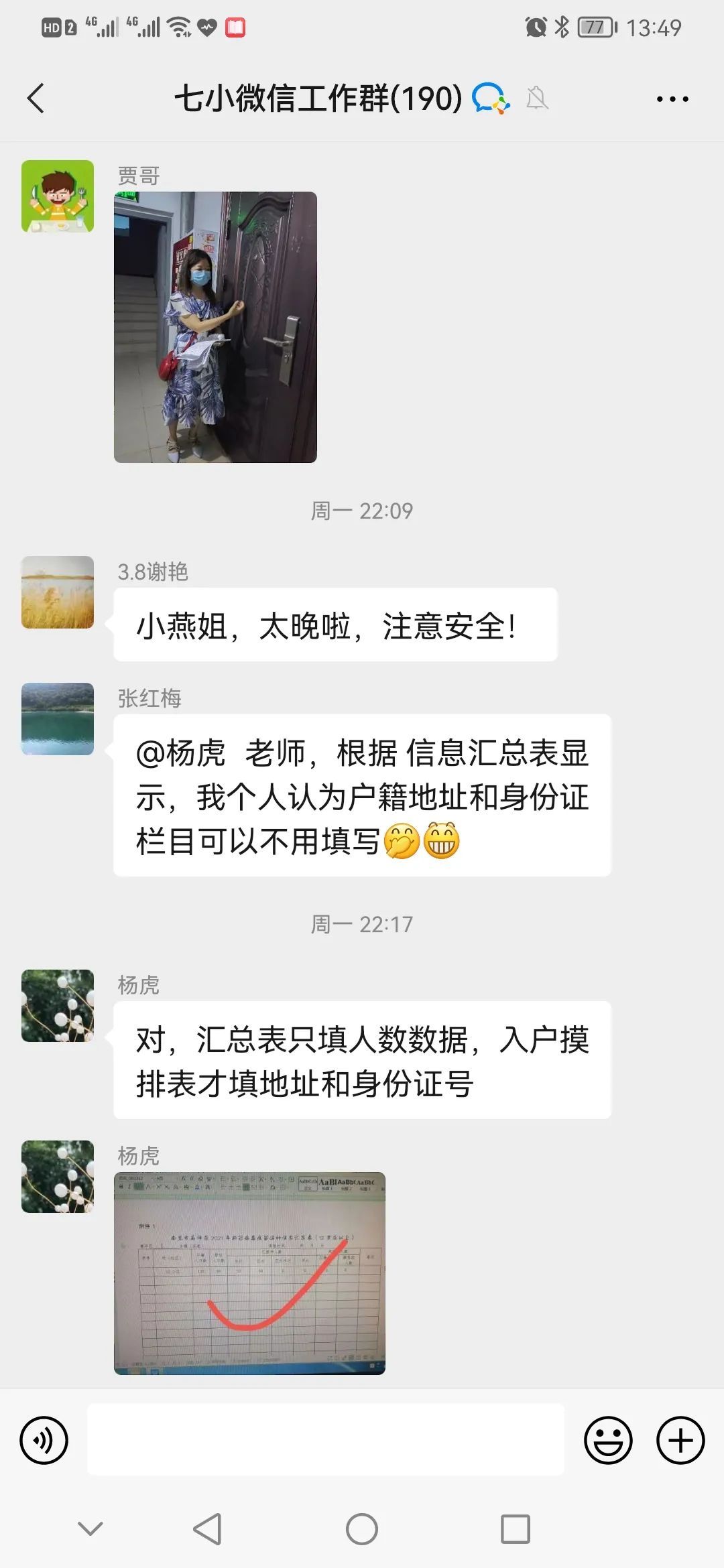Open the emoji picker
724x1568 pixels.
pos(608,1439)
